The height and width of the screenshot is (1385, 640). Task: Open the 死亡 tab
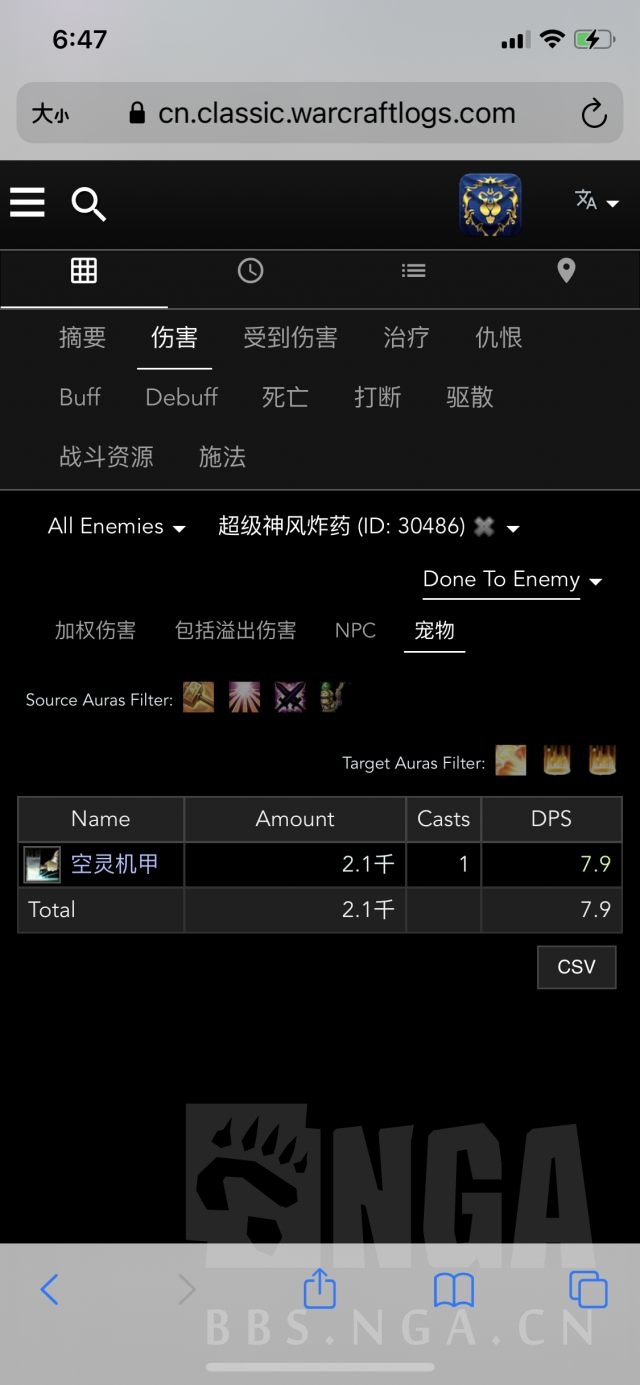pos(285,397)
